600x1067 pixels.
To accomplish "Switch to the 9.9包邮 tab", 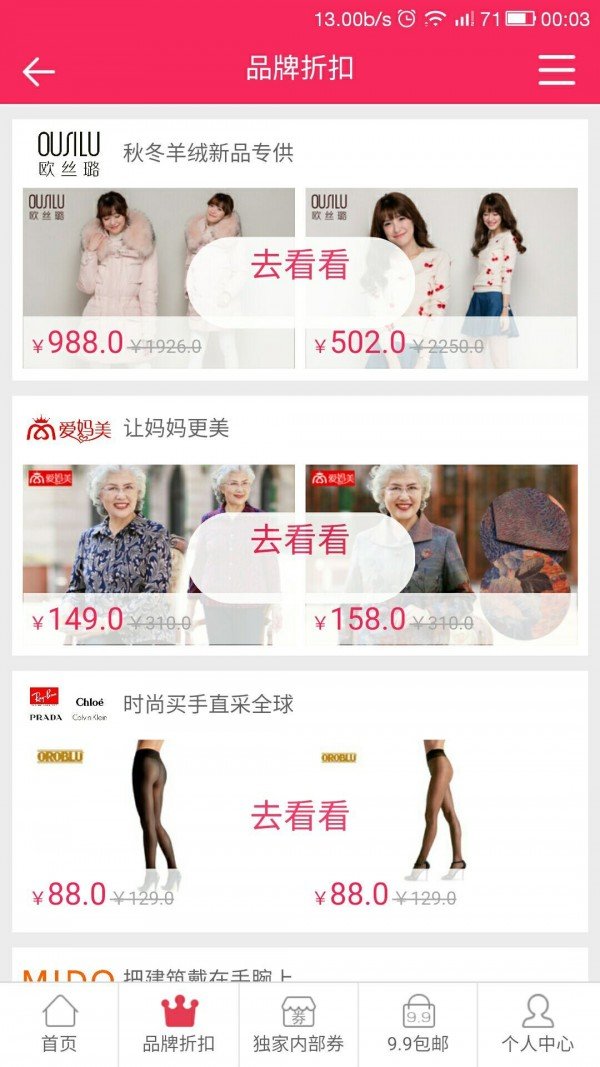I will point(418,1025).
